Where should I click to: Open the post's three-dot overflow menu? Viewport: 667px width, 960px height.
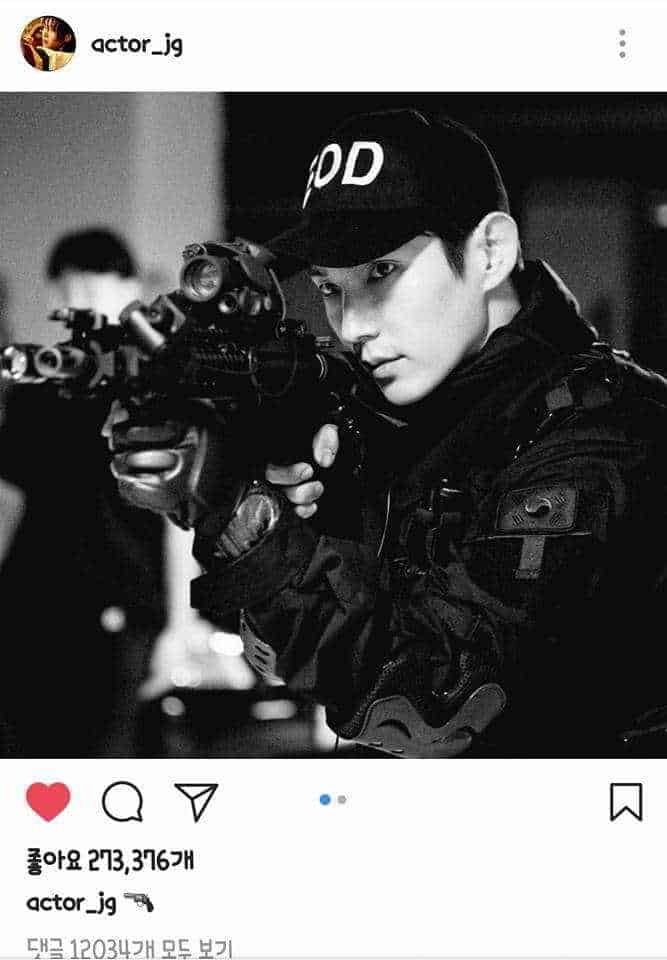(x=622, y=44)
